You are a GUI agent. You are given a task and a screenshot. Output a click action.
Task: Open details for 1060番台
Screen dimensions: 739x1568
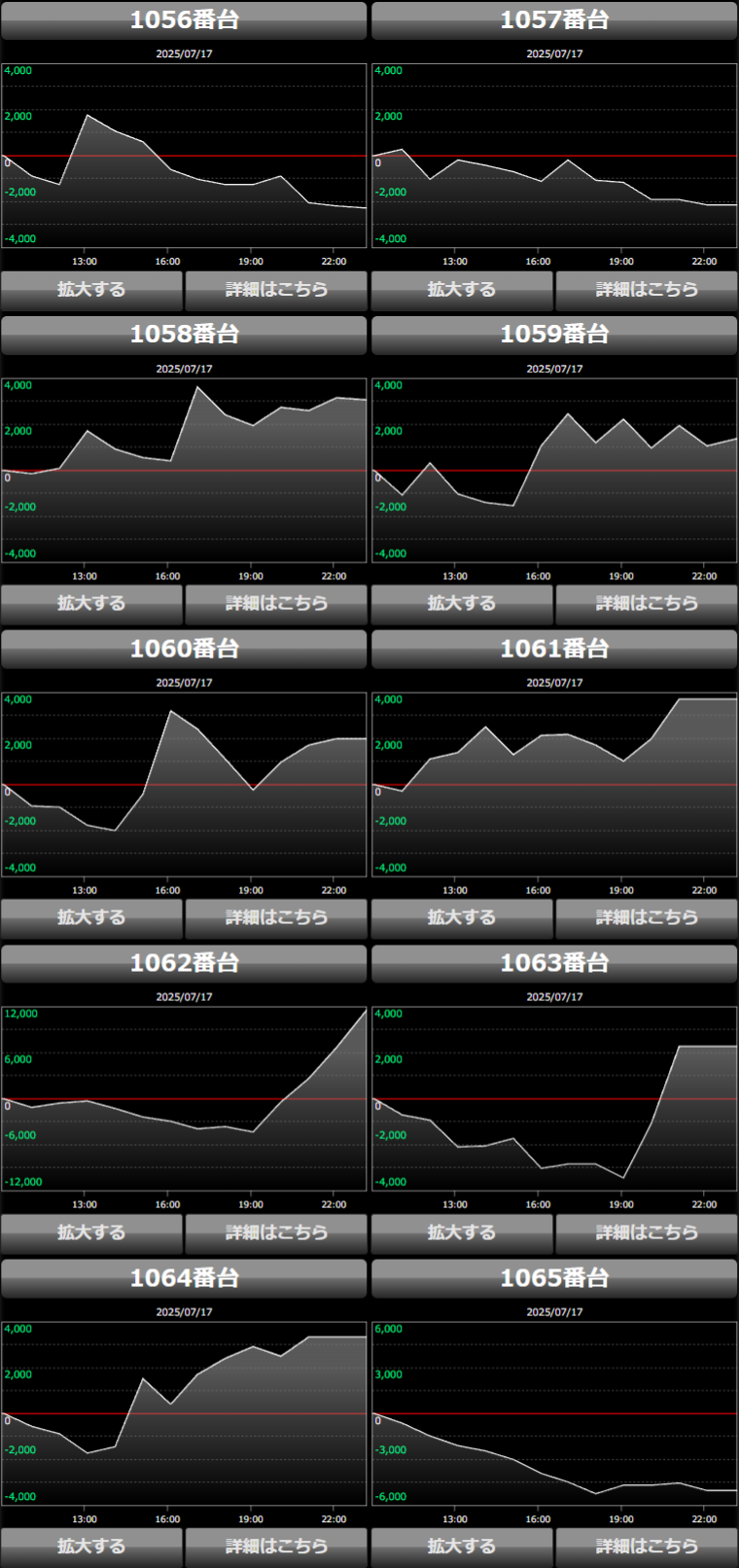(x=276, y=918)
